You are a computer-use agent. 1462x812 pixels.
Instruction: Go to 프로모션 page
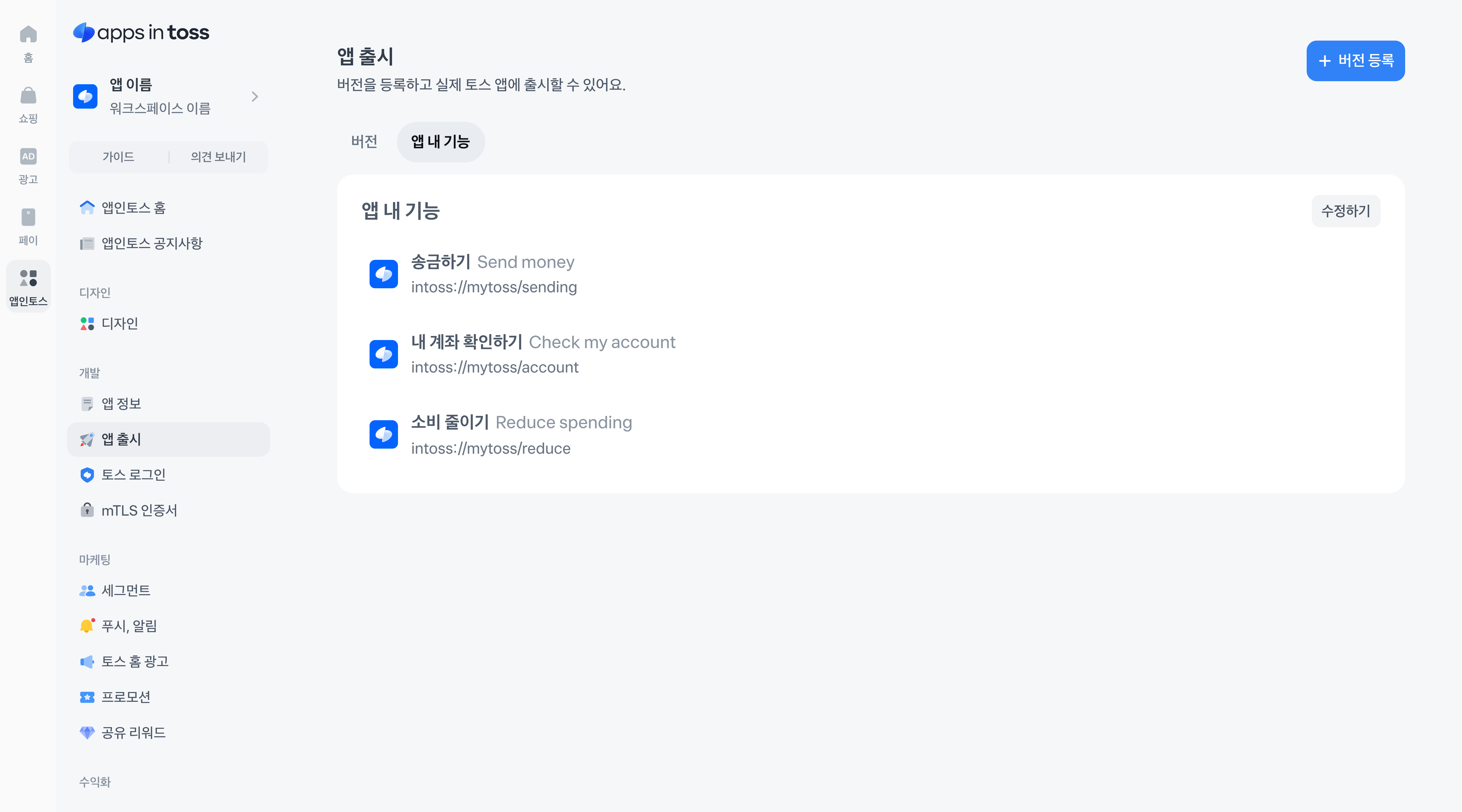pos(126,697)
